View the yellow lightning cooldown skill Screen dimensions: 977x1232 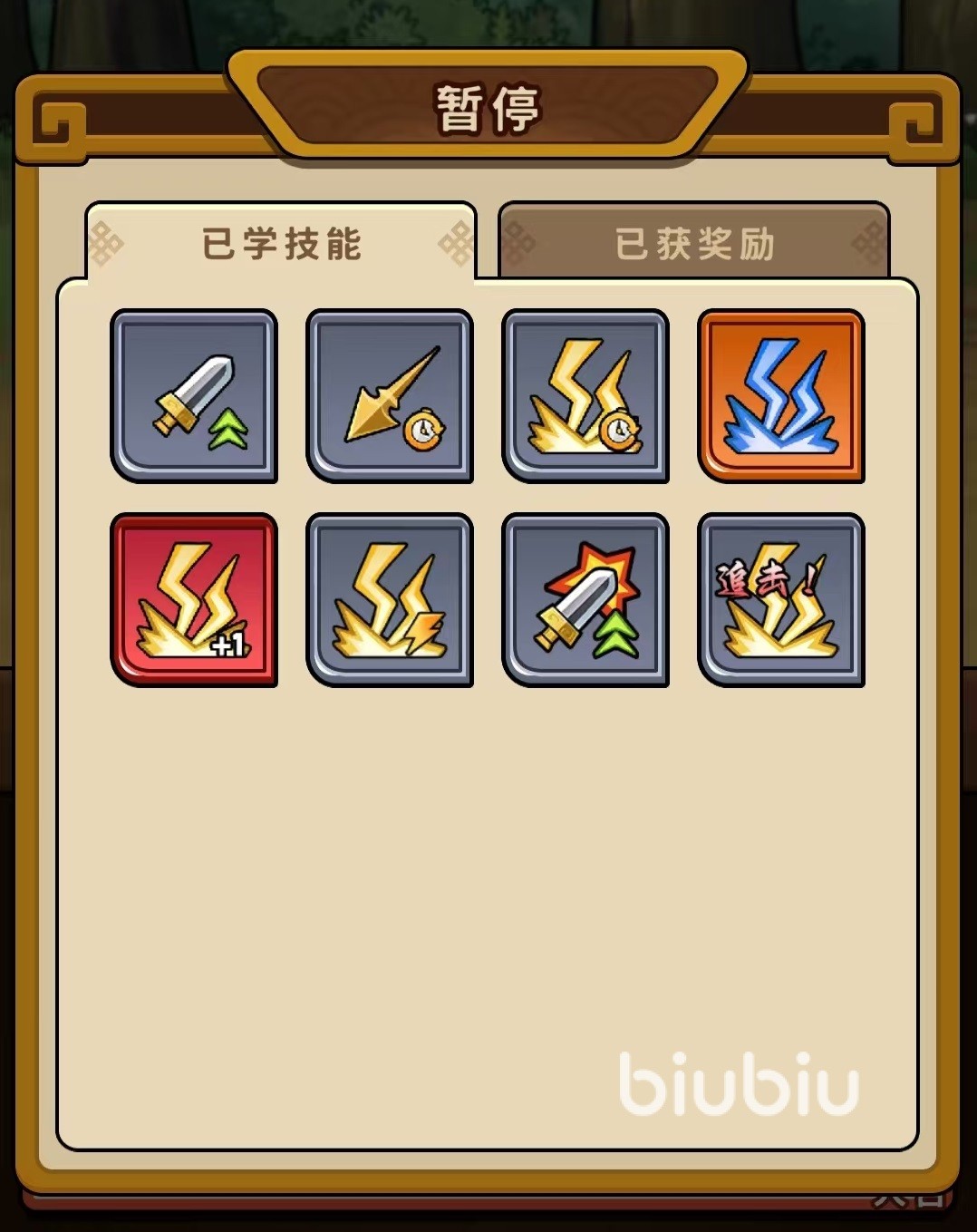(585, 396)
